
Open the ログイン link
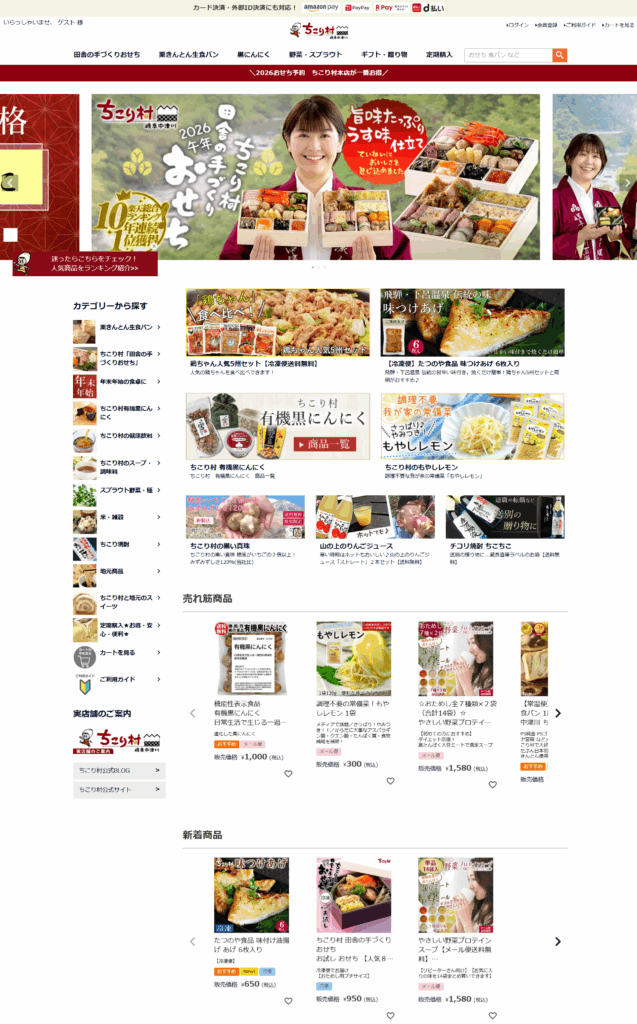(x=518, y=24)
